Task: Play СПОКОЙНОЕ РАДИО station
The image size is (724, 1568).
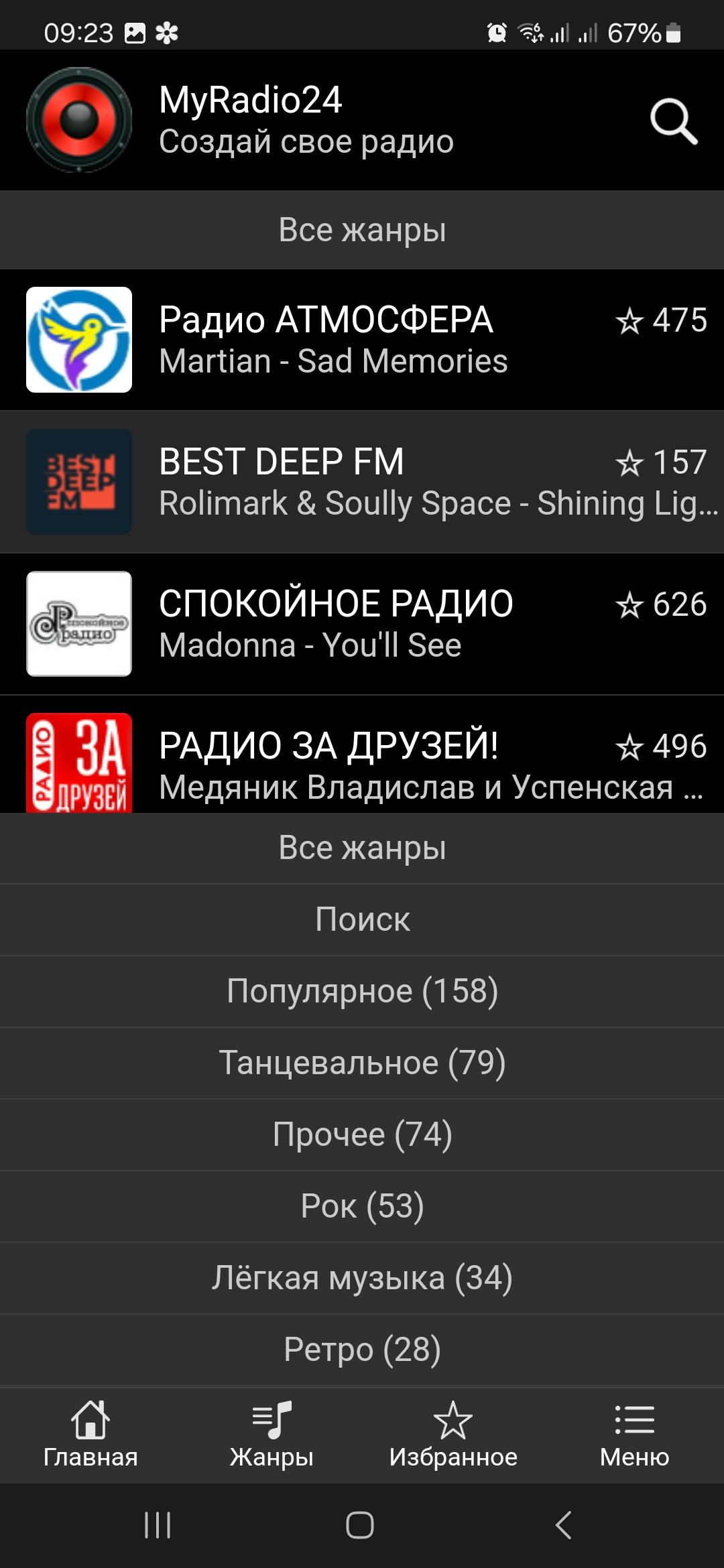Action: click(362, 624)
